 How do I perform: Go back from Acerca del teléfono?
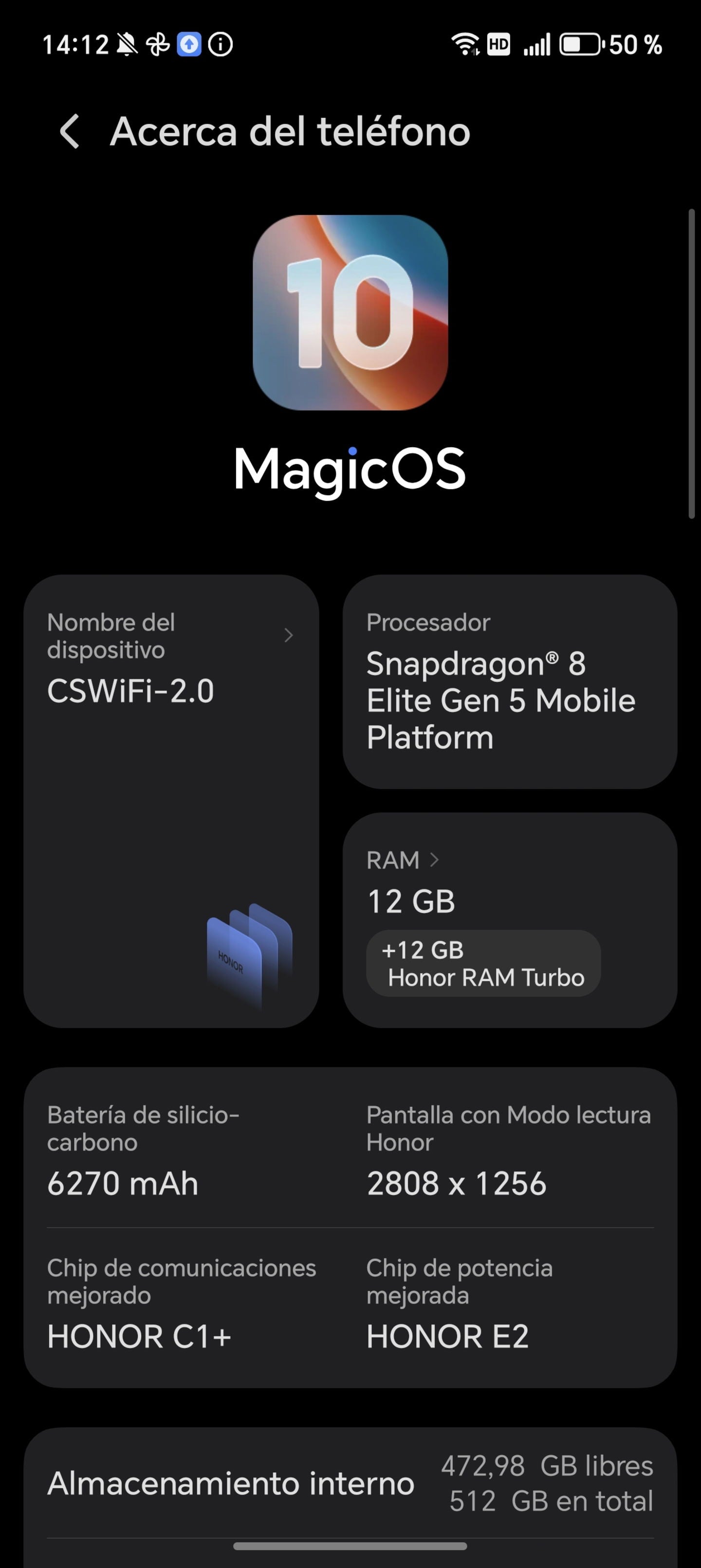[69, 132]
